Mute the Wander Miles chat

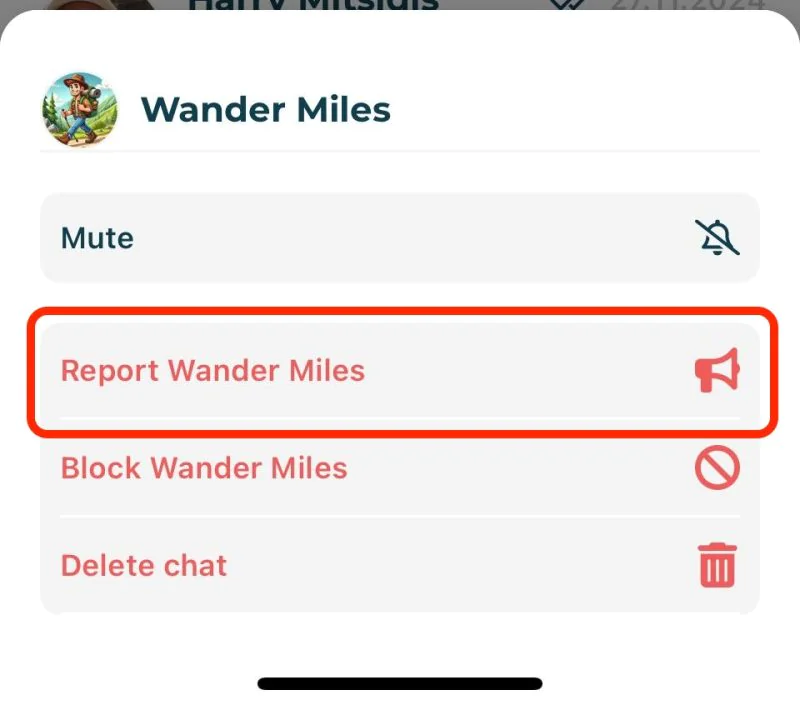[x=399, y=238]
